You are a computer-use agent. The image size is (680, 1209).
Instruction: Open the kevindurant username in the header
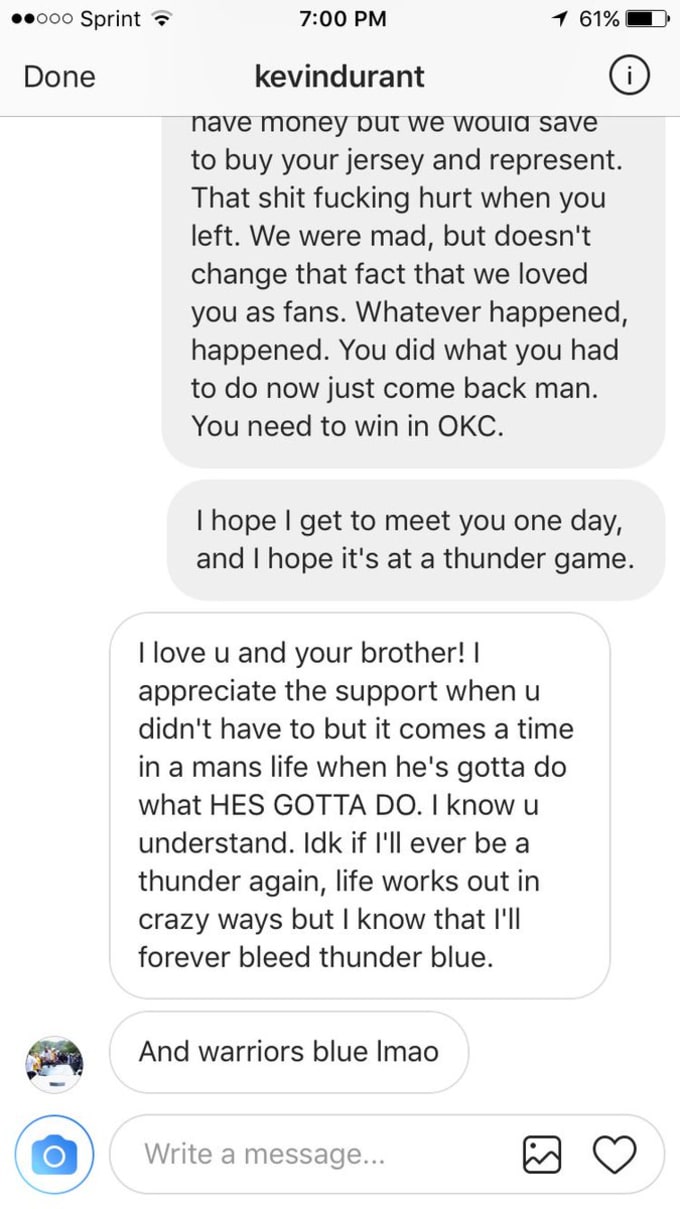(340, 76)
